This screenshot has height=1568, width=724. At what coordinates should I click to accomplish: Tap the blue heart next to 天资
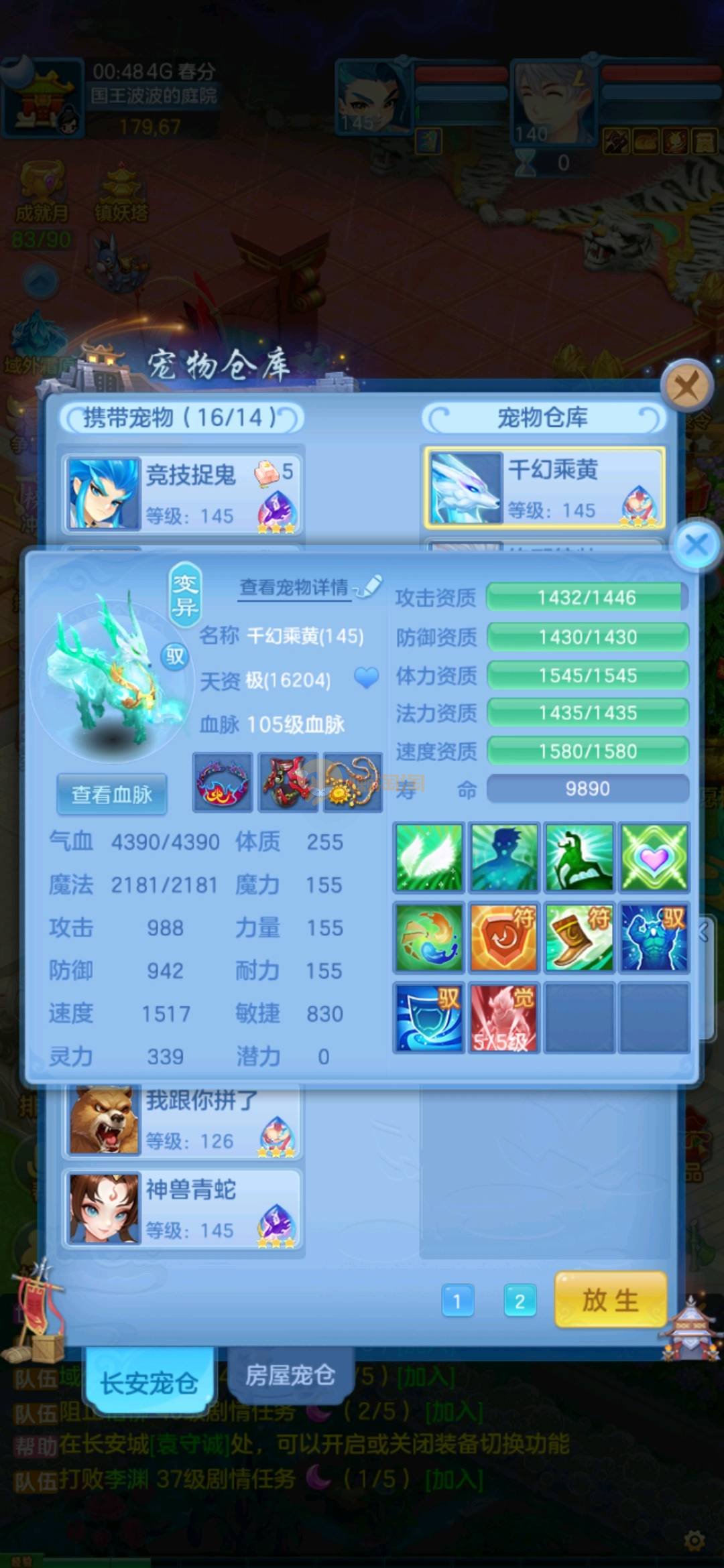pos(366,678)
